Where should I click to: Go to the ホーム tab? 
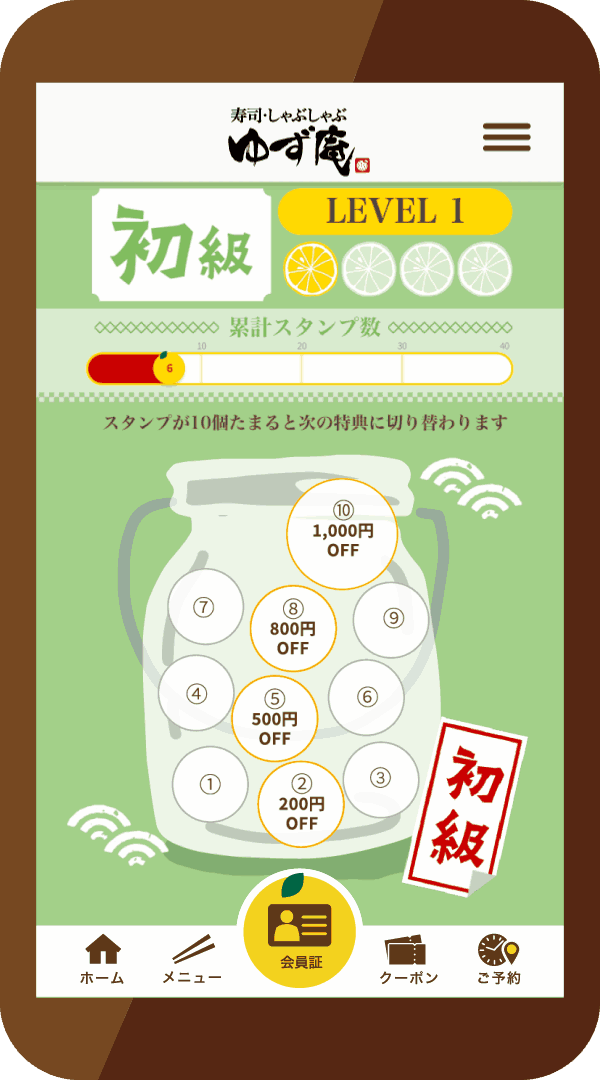point(102,960)
